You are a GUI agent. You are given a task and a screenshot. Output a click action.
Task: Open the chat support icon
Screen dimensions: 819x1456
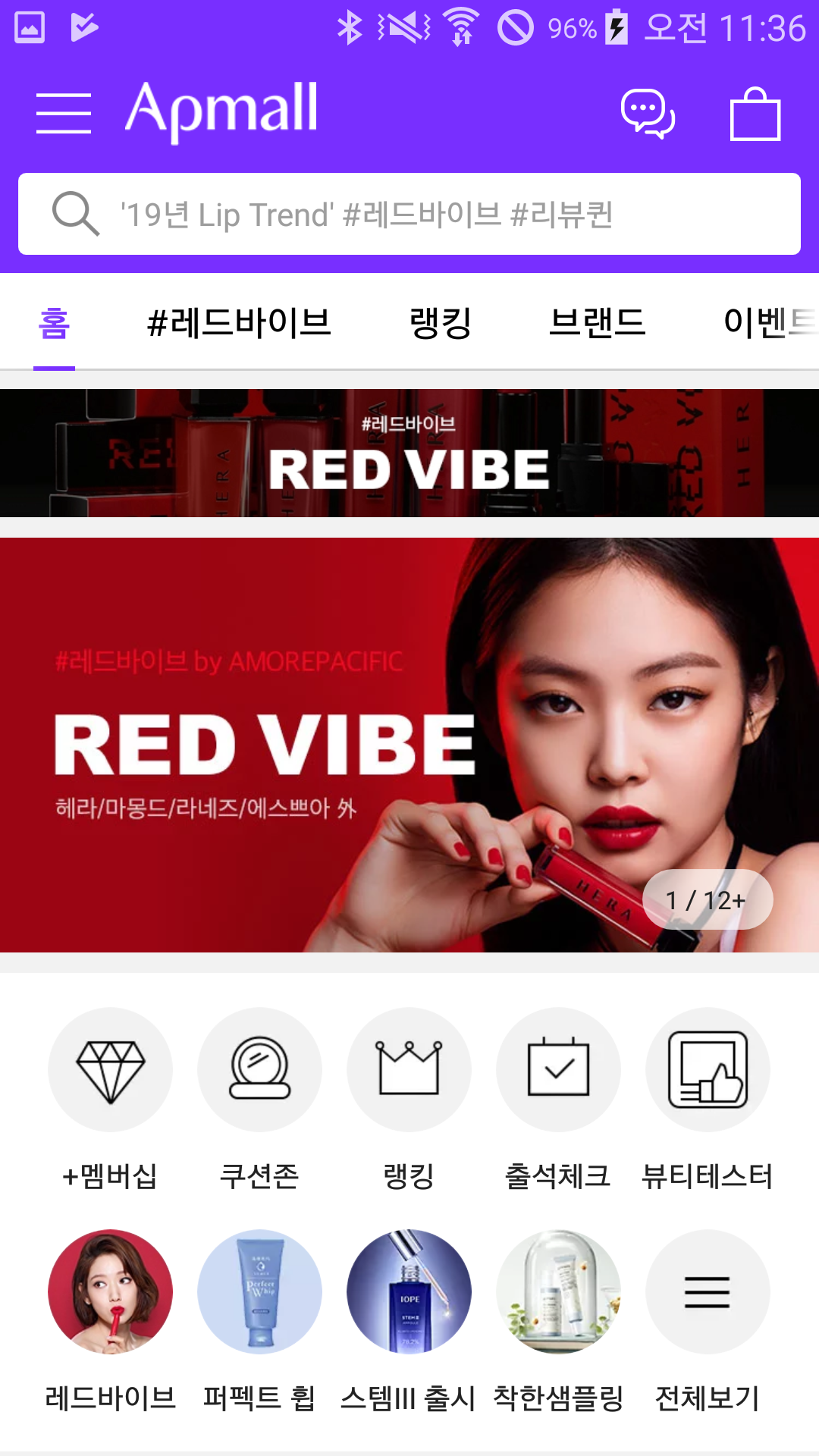pyautogui.click(x=648, y=114)
